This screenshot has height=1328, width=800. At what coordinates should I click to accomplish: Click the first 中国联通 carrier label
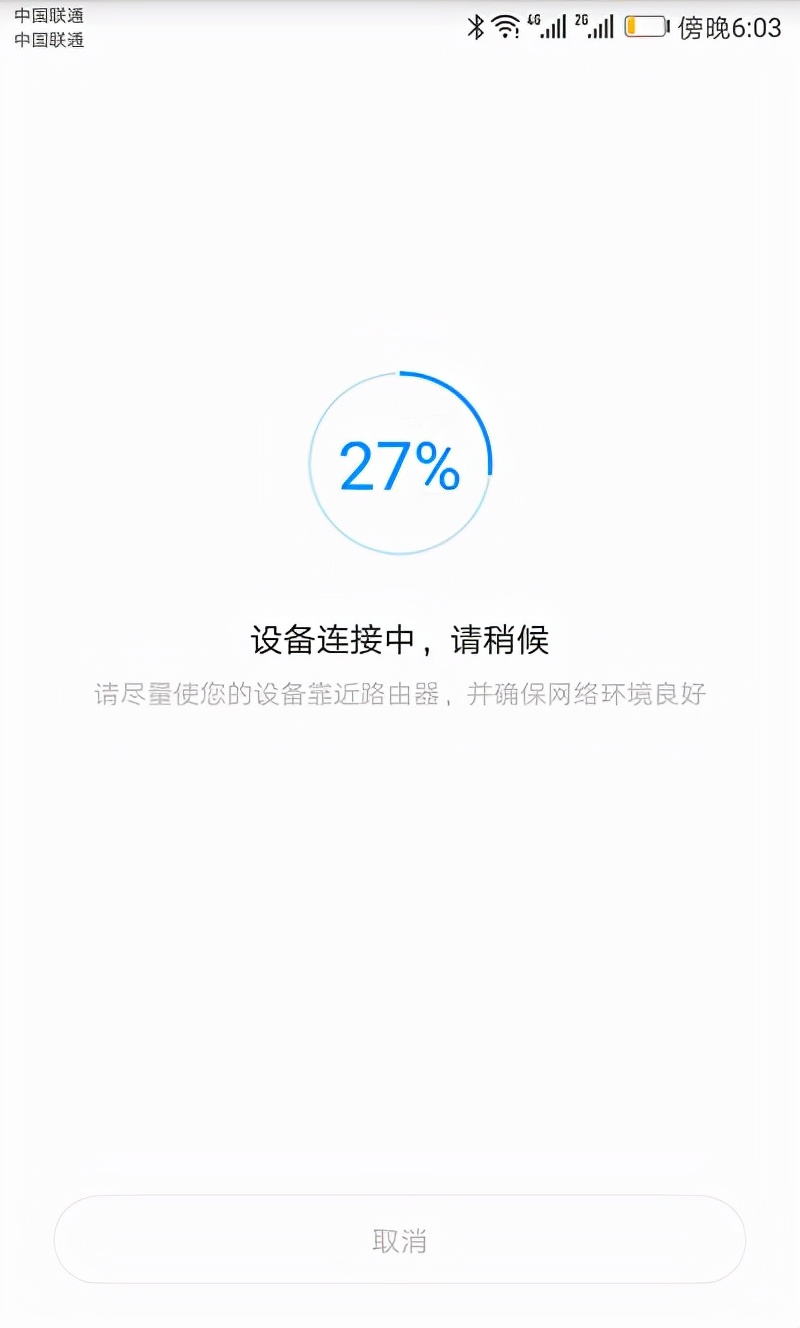pyautogui.click(x=48, y=15)
